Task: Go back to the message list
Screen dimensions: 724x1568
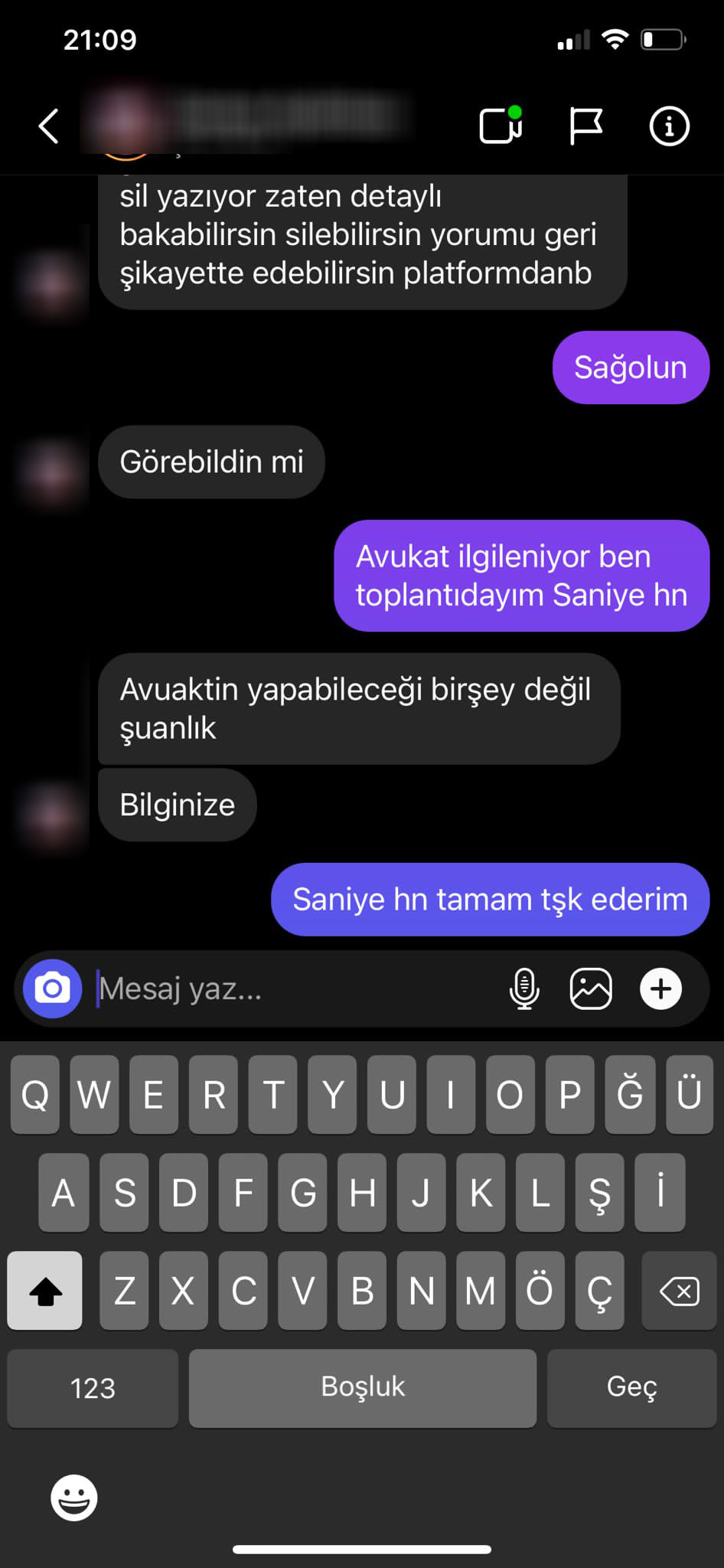Action: pos(48,126)
